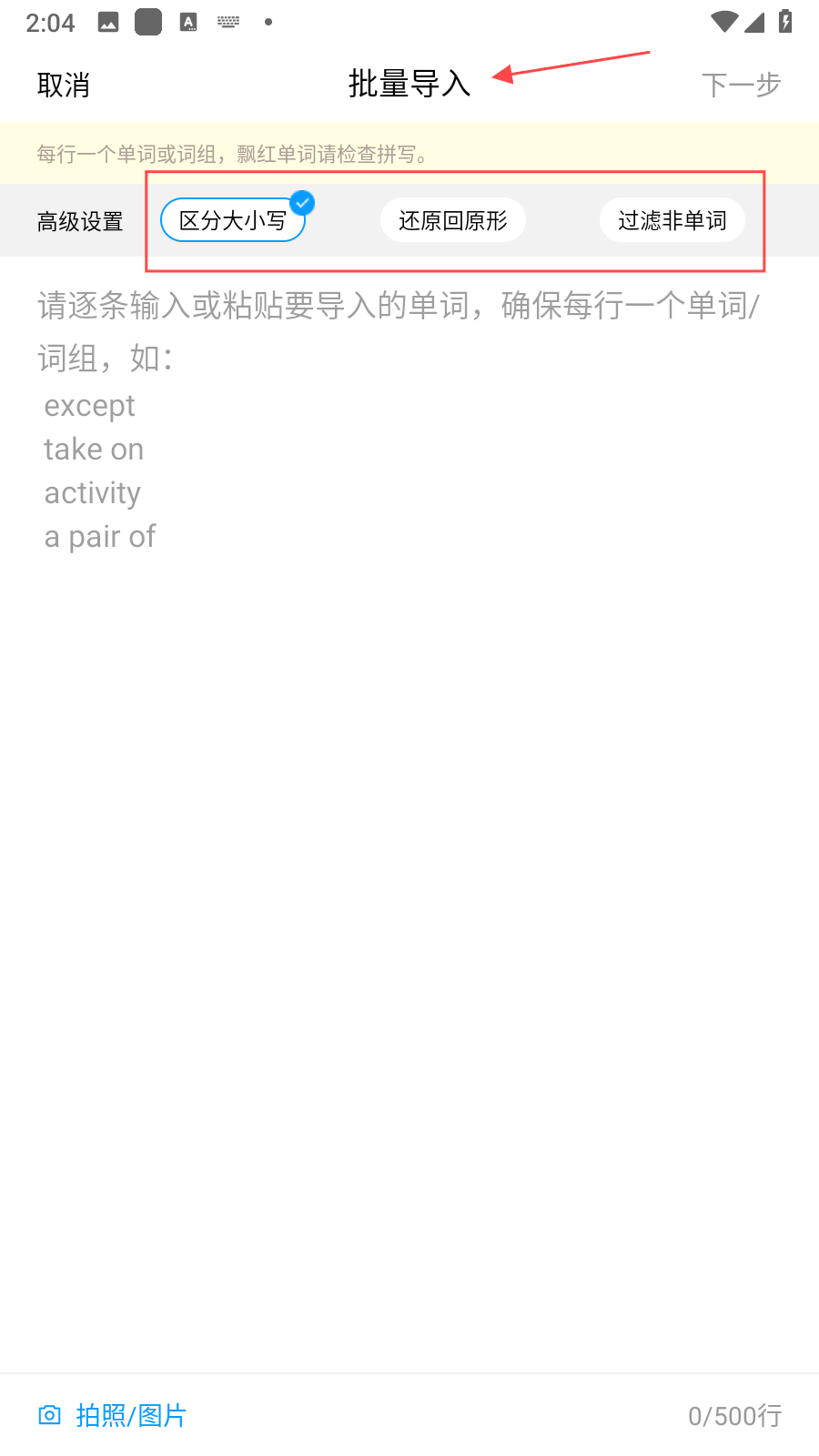Image resolution: width=819 pixels, height=1456 pixels.
Task: Turn on the 过滤非单词 filter
Action: [672, 220]
